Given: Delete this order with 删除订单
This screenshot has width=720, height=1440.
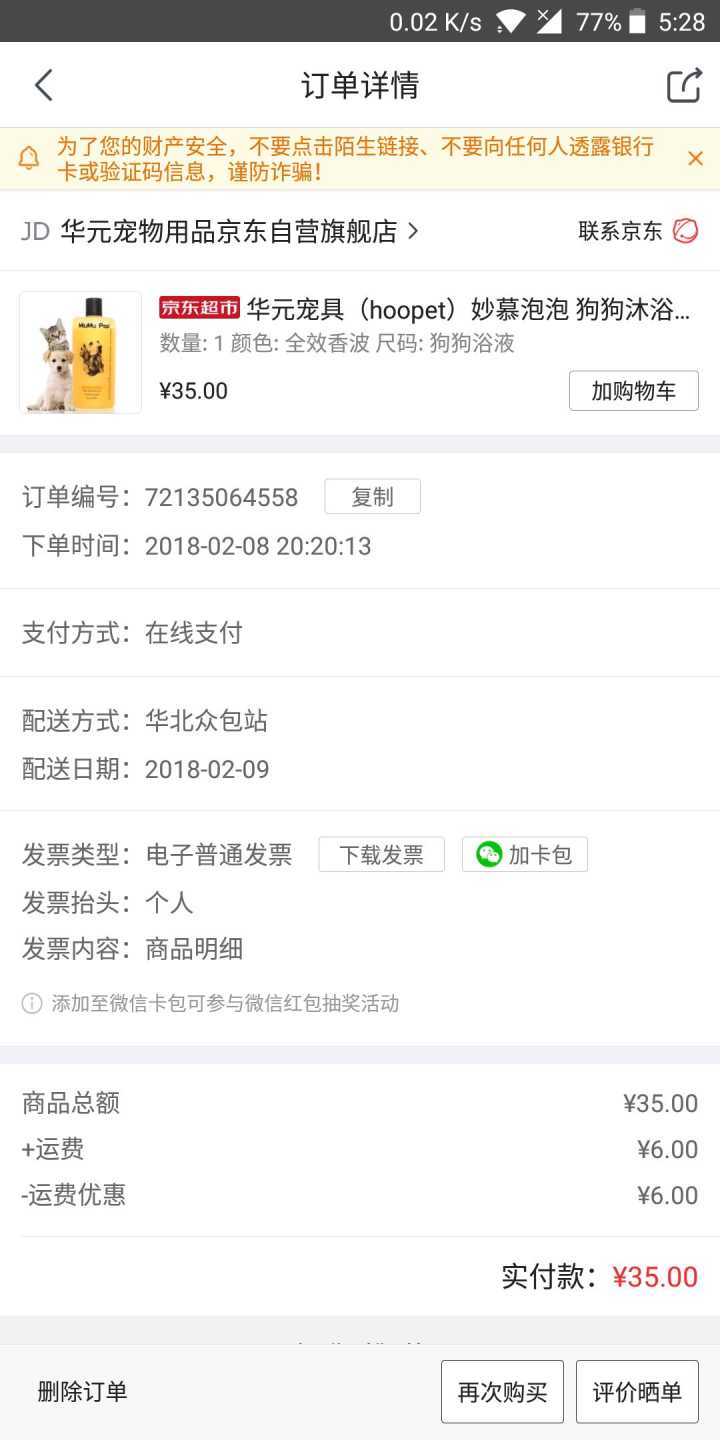Looking at the screenshot, I should (82, 1391).
